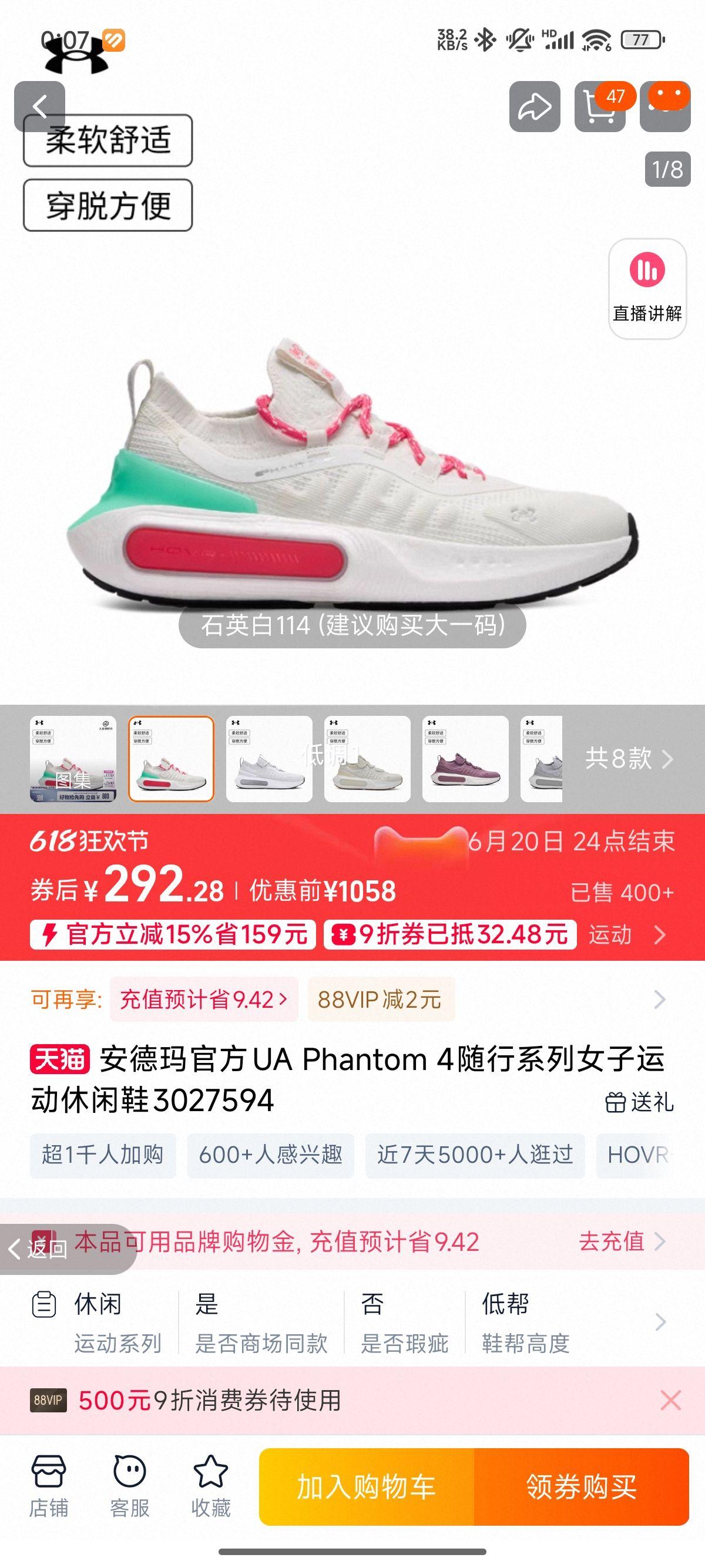Add item to favorites with 收藏

coord(211,1486)
